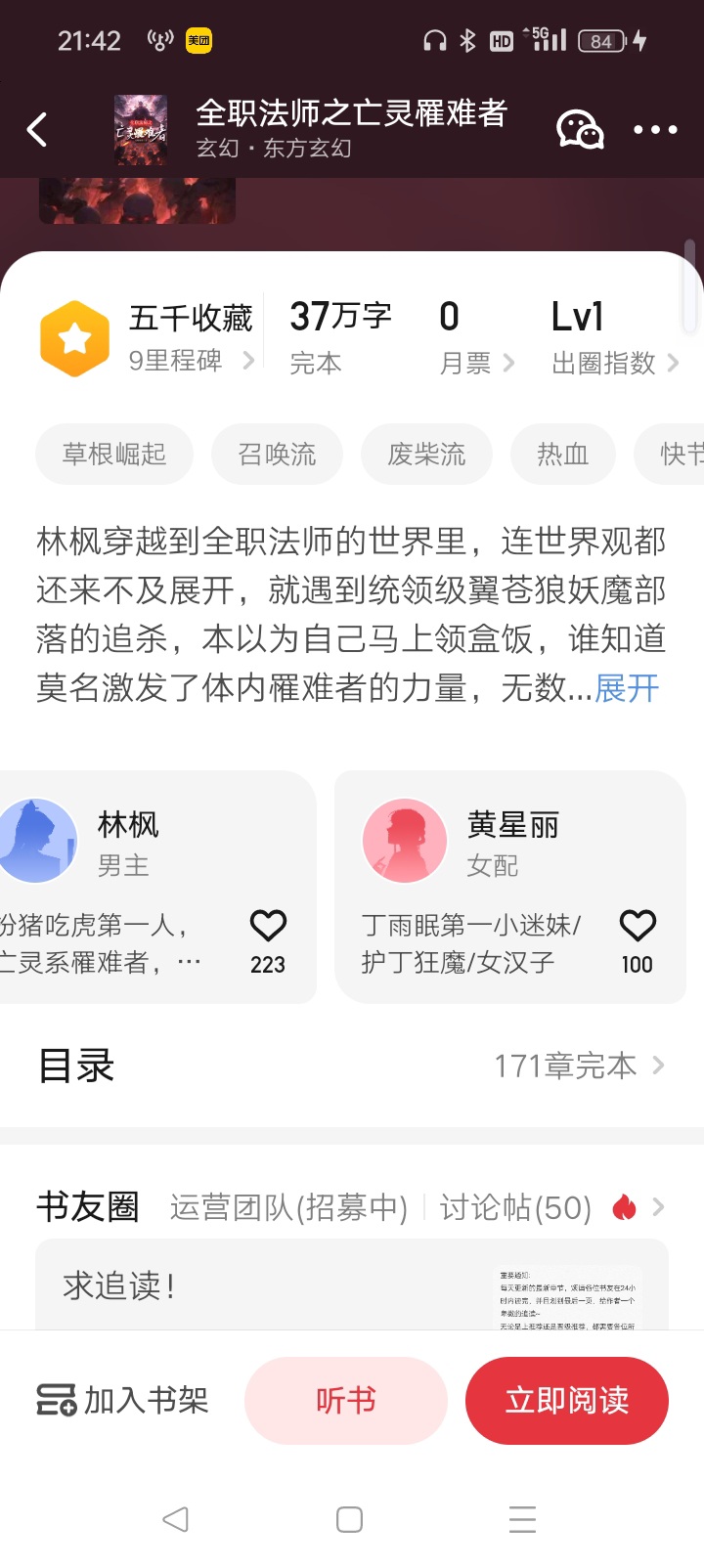The width and height of the screenshot is (704, 1568).
Task: Go back using the top-left arrow
Action: (37, 129)
